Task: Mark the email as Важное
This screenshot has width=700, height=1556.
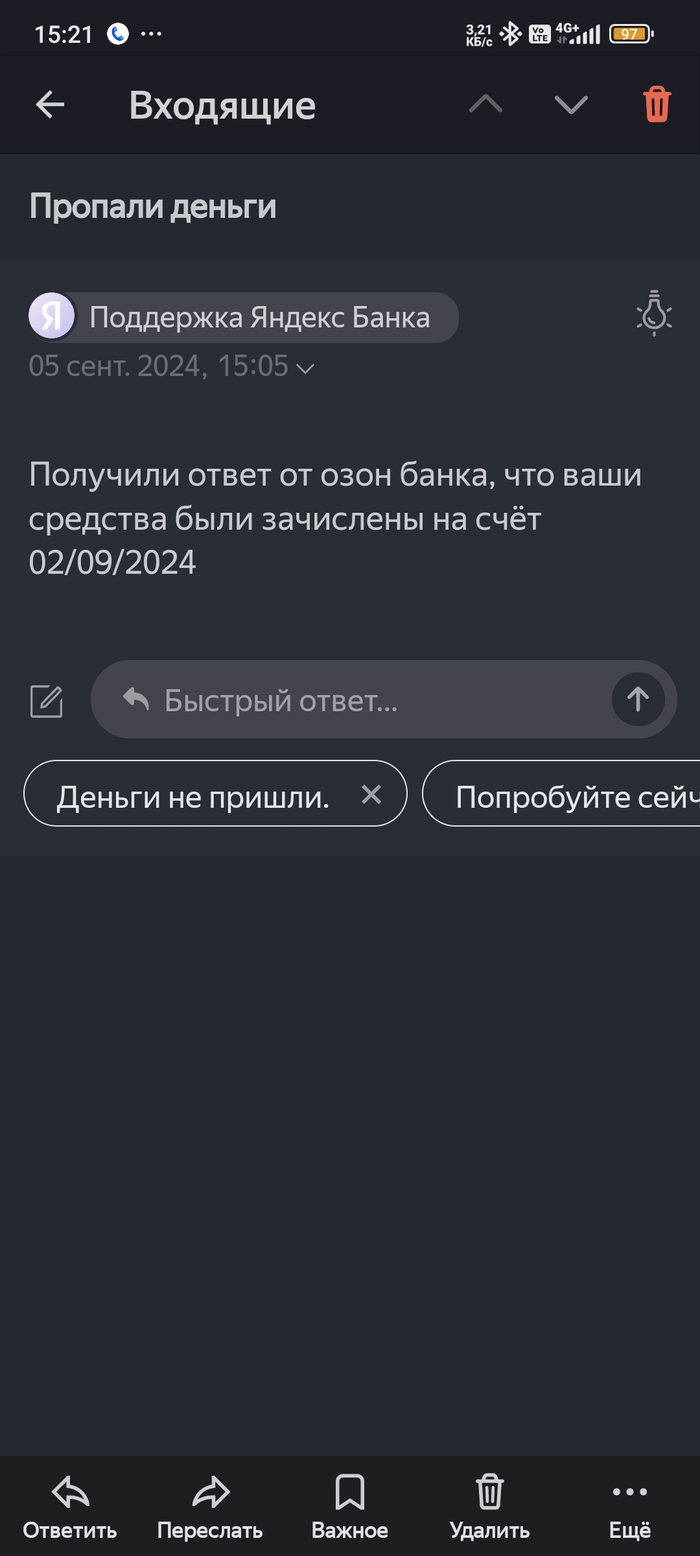Action: (x=349, y=1506)
